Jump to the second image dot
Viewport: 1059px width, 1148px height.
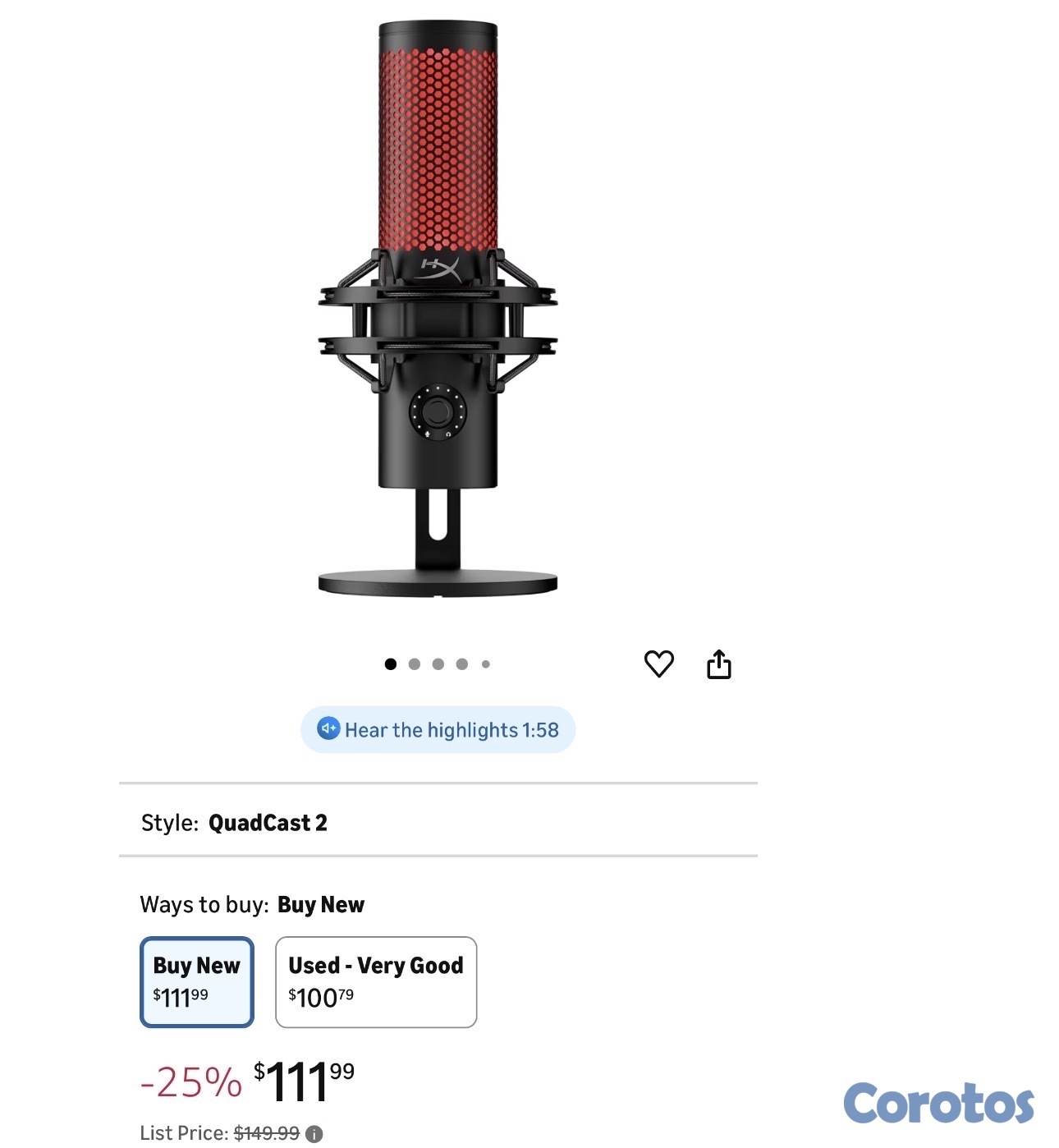tap(415, 664)
